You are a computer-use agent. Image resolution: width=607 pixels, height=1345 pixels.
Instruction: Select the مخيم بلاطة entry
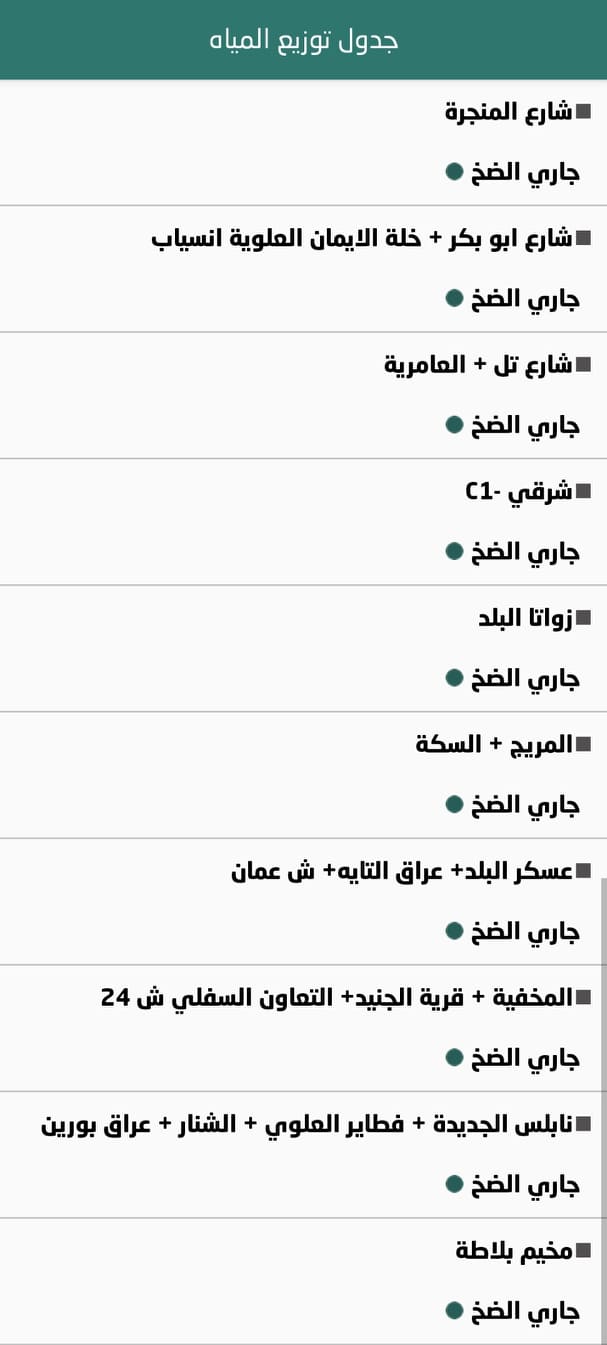point(513,1251)
